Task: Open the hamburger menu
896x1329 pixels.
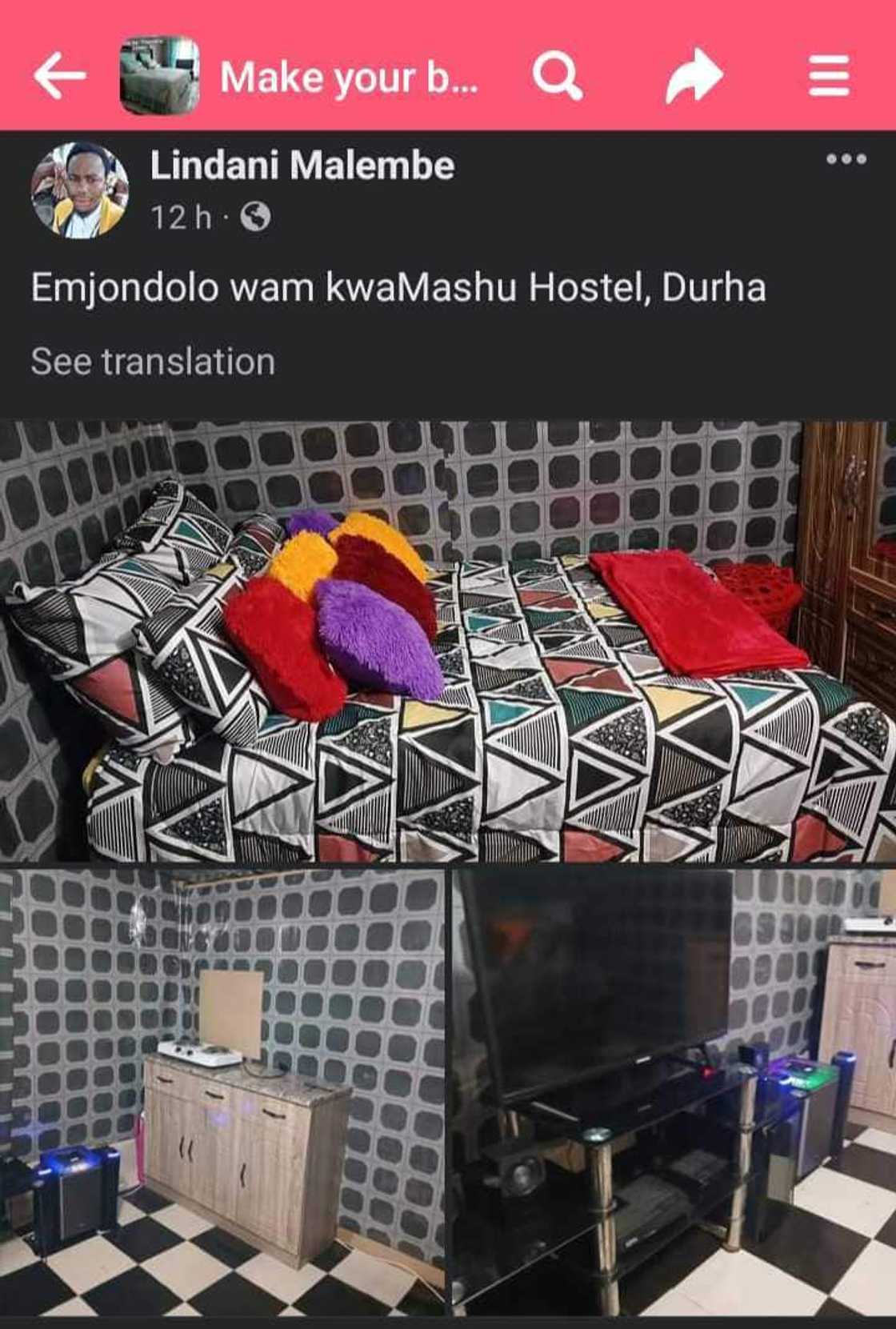Action: 828,77
